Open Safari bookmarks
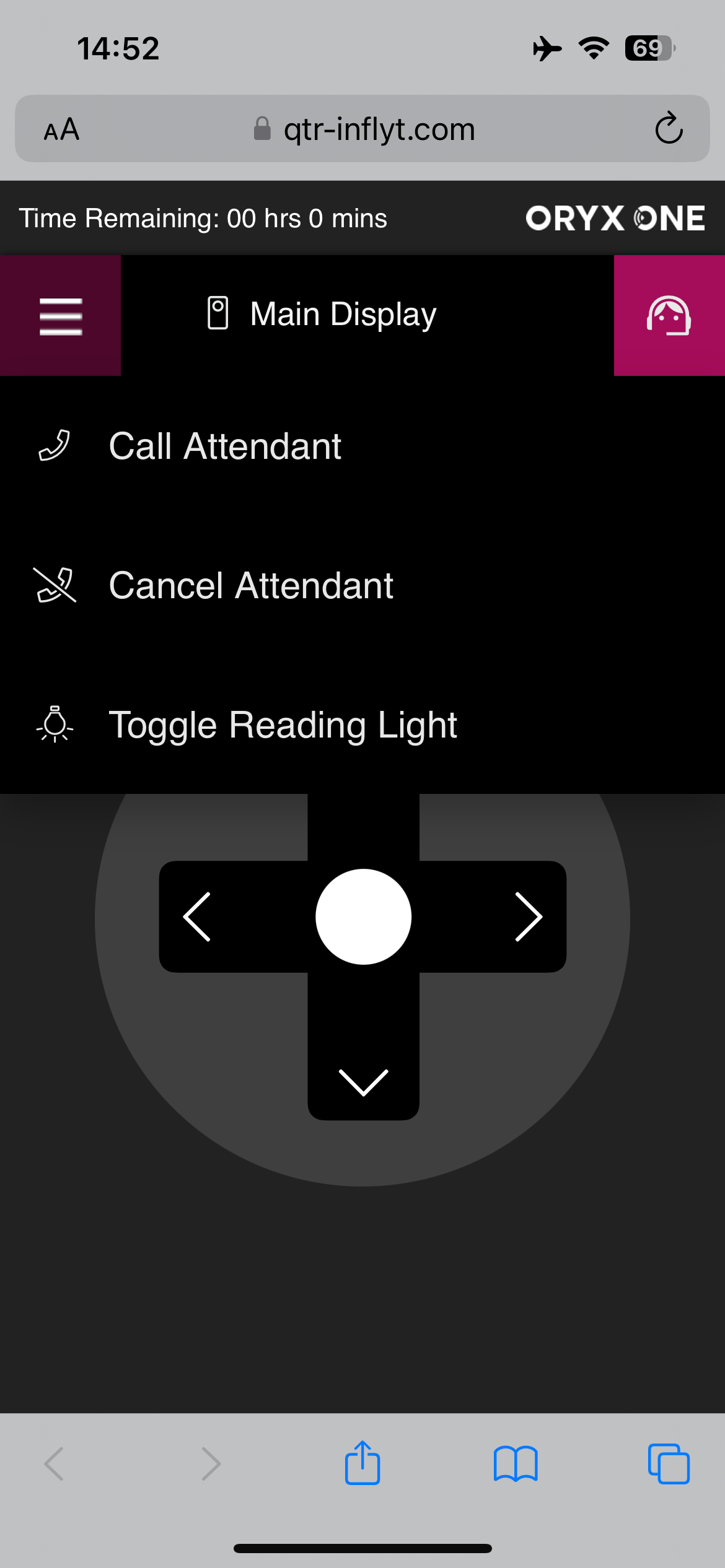The height and width of the screenshot is (1568, 725). click(516, 1463)
